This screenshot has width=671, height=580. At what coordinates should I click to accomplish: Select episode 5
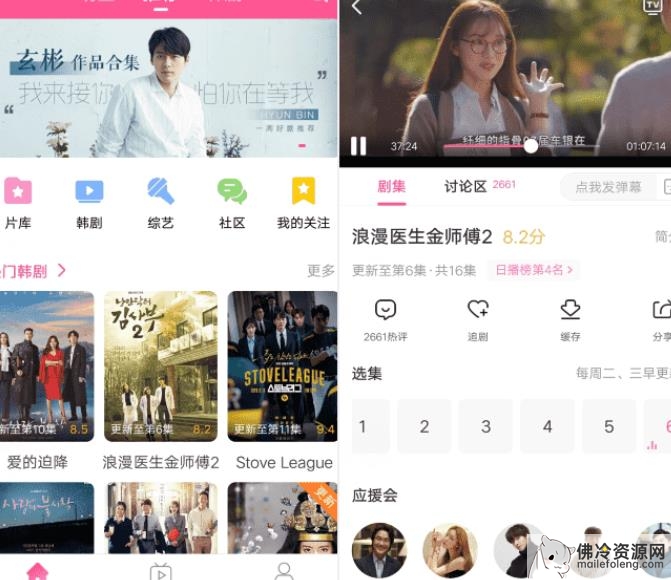(x=609, y=426)
